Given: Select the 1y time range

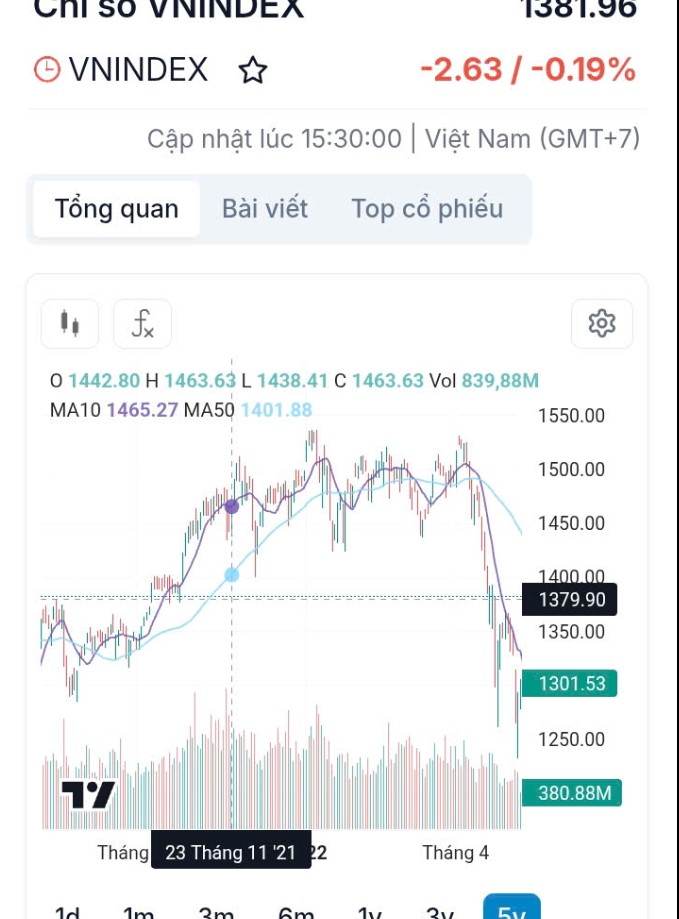Looking at the screenshot, I should pyautogui.click(x=369, y=912).
